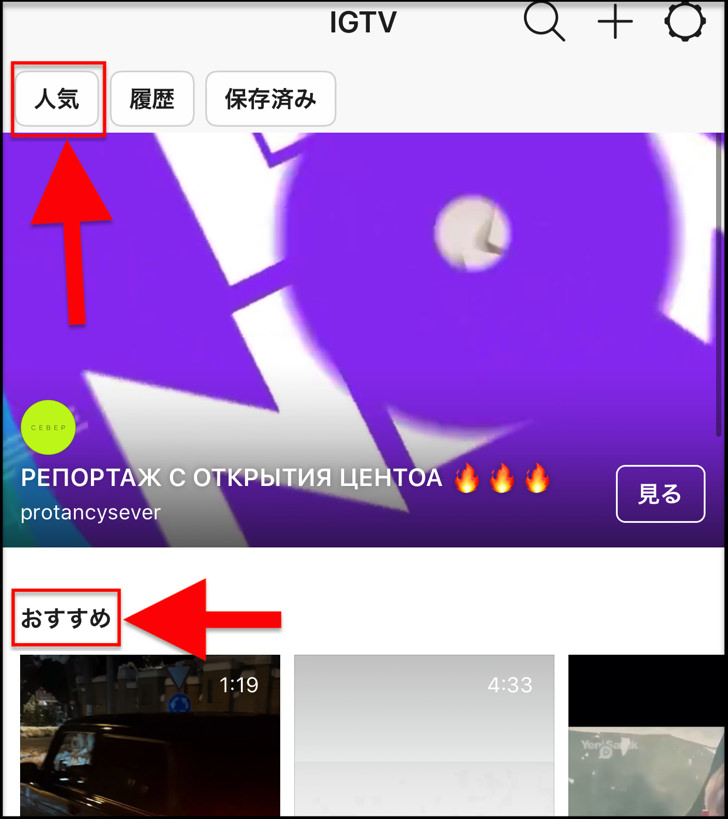Open the 保存済み chip
Viewport: 728px width, 819px height.
point(270,99)
